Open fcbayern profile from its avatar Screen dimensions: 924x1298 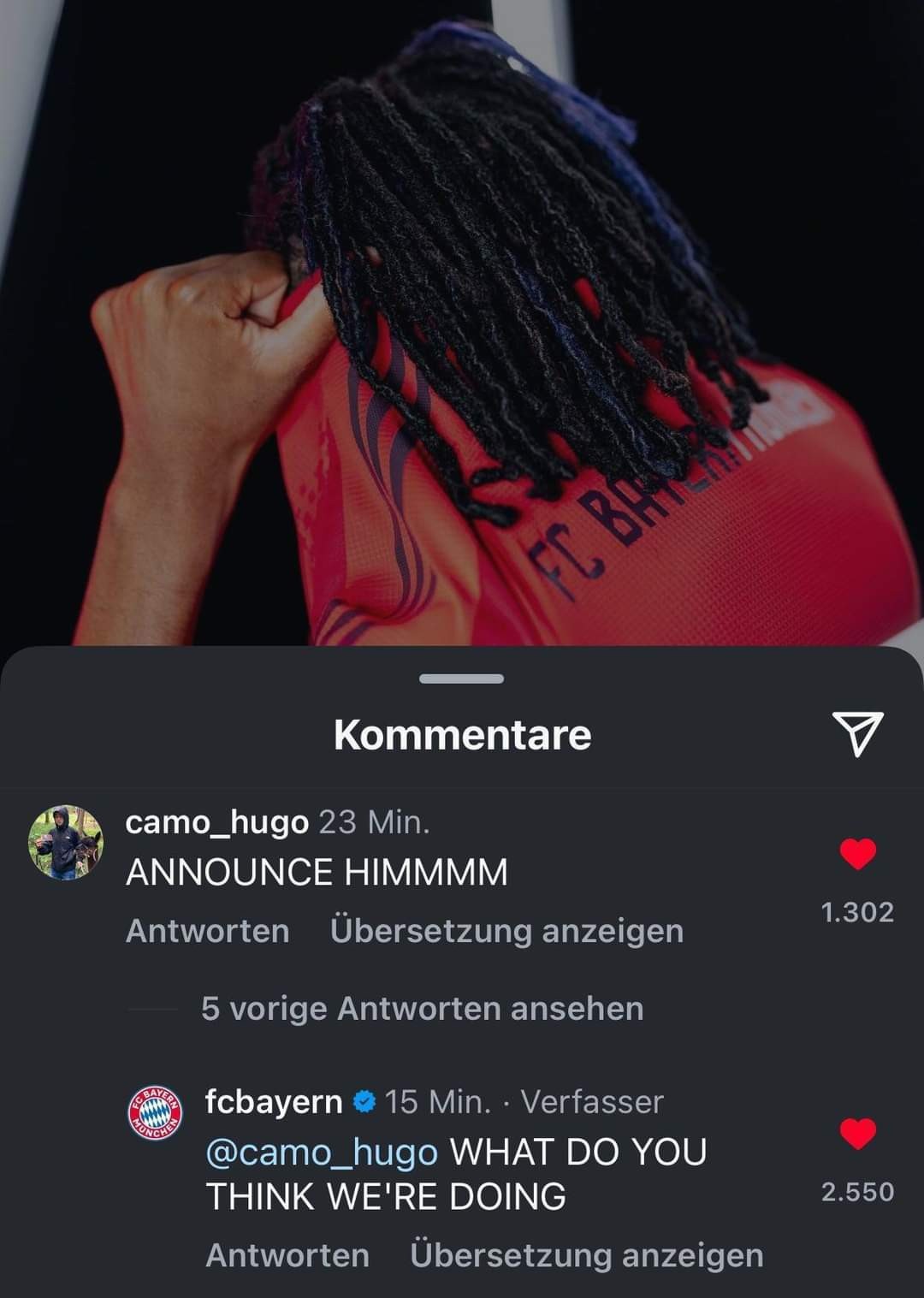pos(156,1113)
